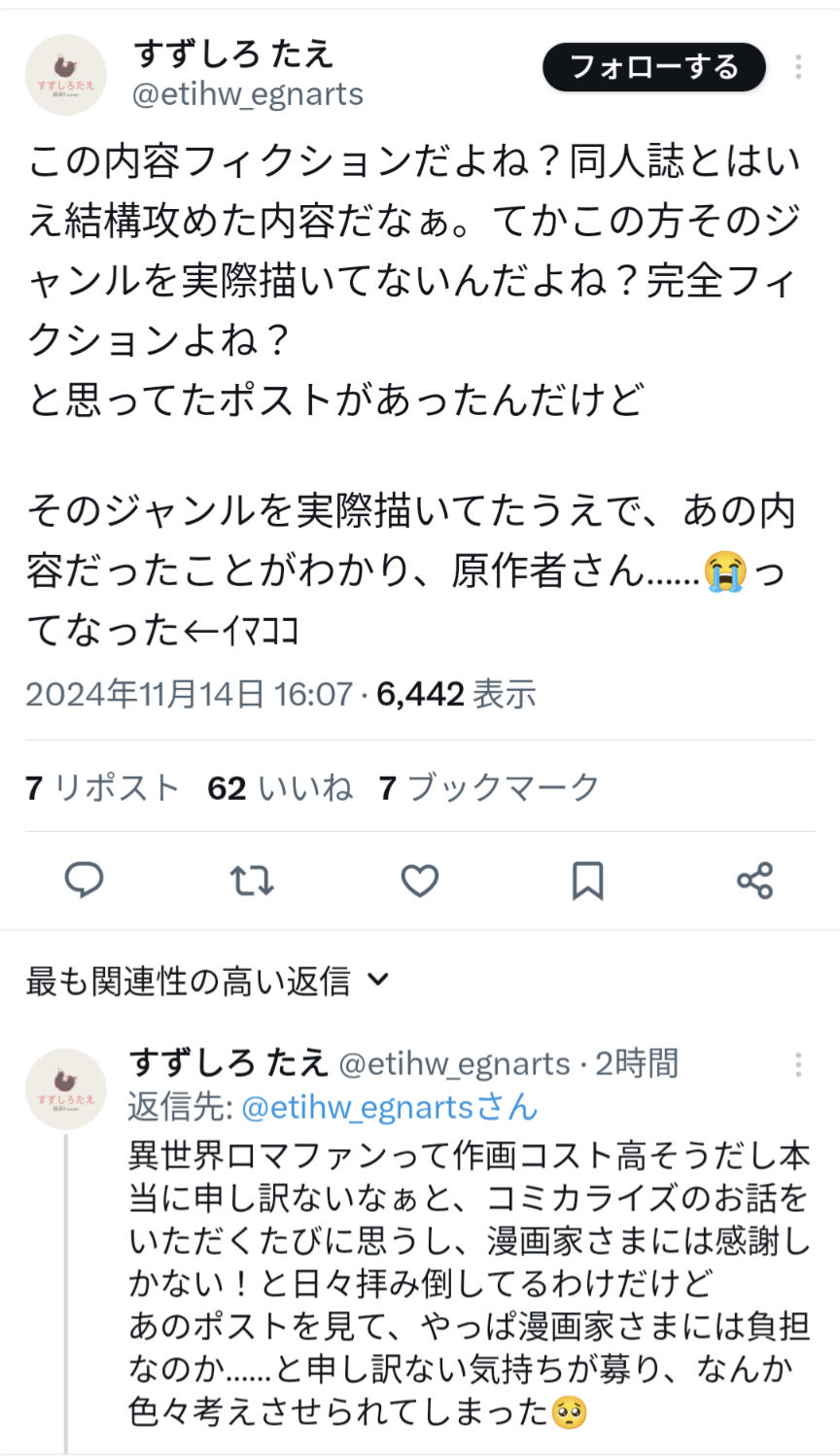Share the post

point(754,881)
